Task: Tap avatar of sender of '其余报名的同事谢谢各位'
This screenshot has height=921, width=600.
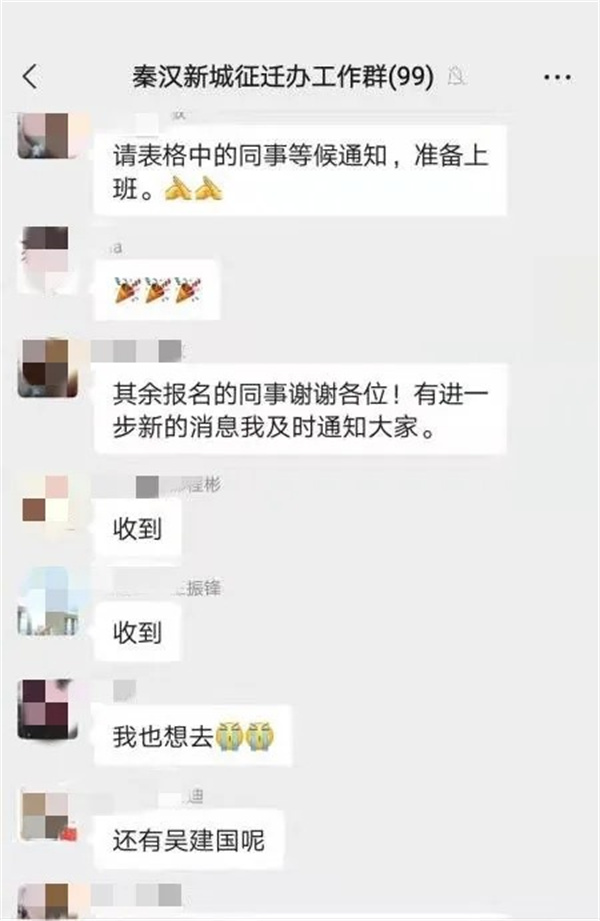Action: point(44,367)
